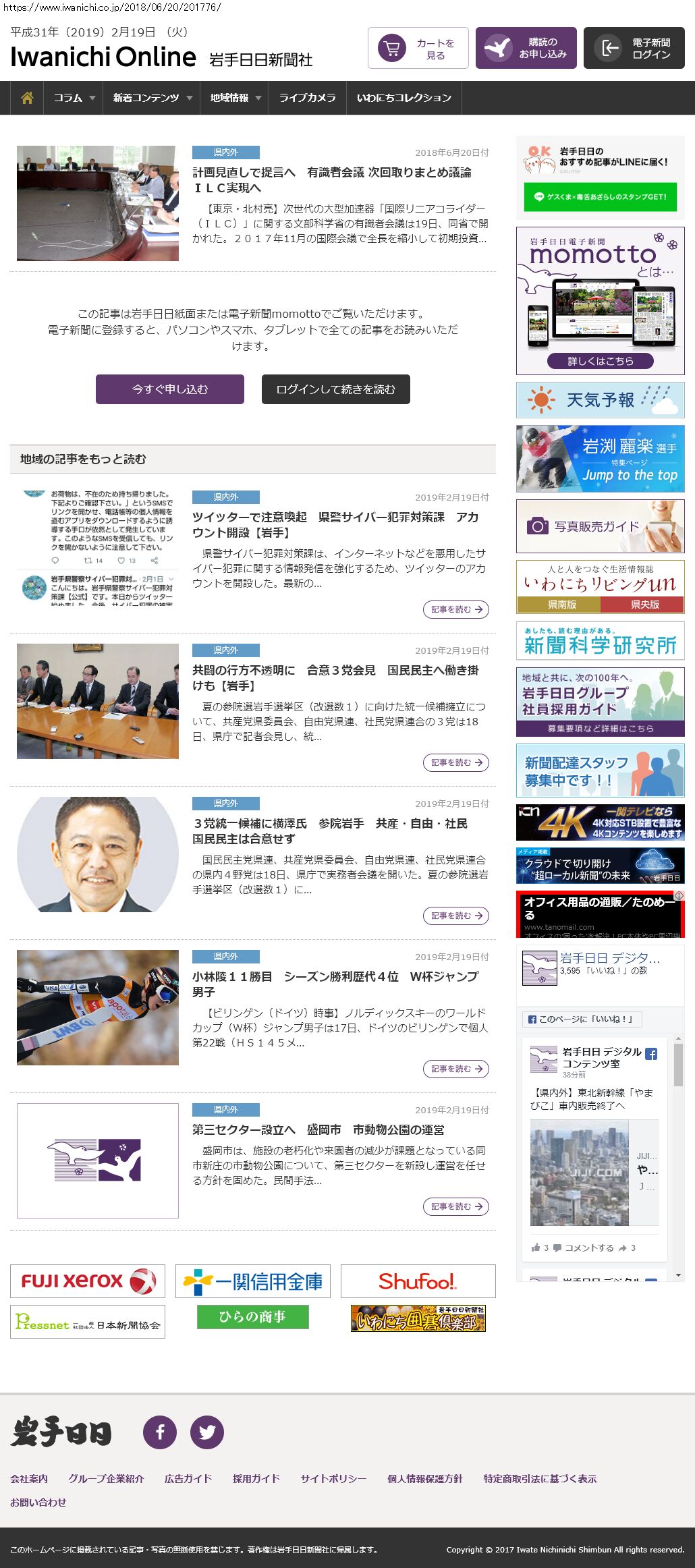The image size is (695, 1568).
Task: Open いわにちコレクション page
Action: tap(404, 98)
